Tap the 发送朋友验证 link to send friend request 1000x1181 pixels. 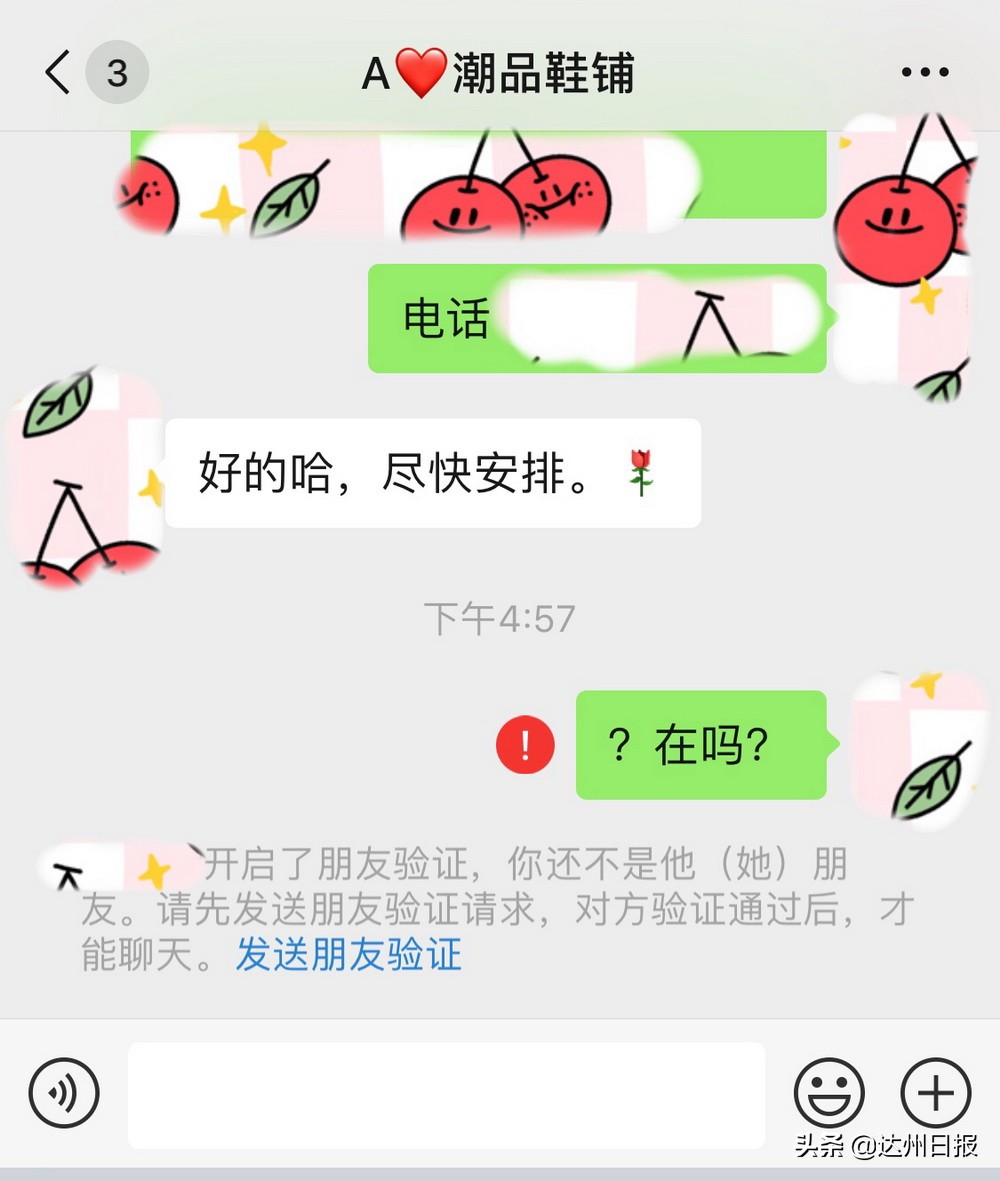point(347,957)
